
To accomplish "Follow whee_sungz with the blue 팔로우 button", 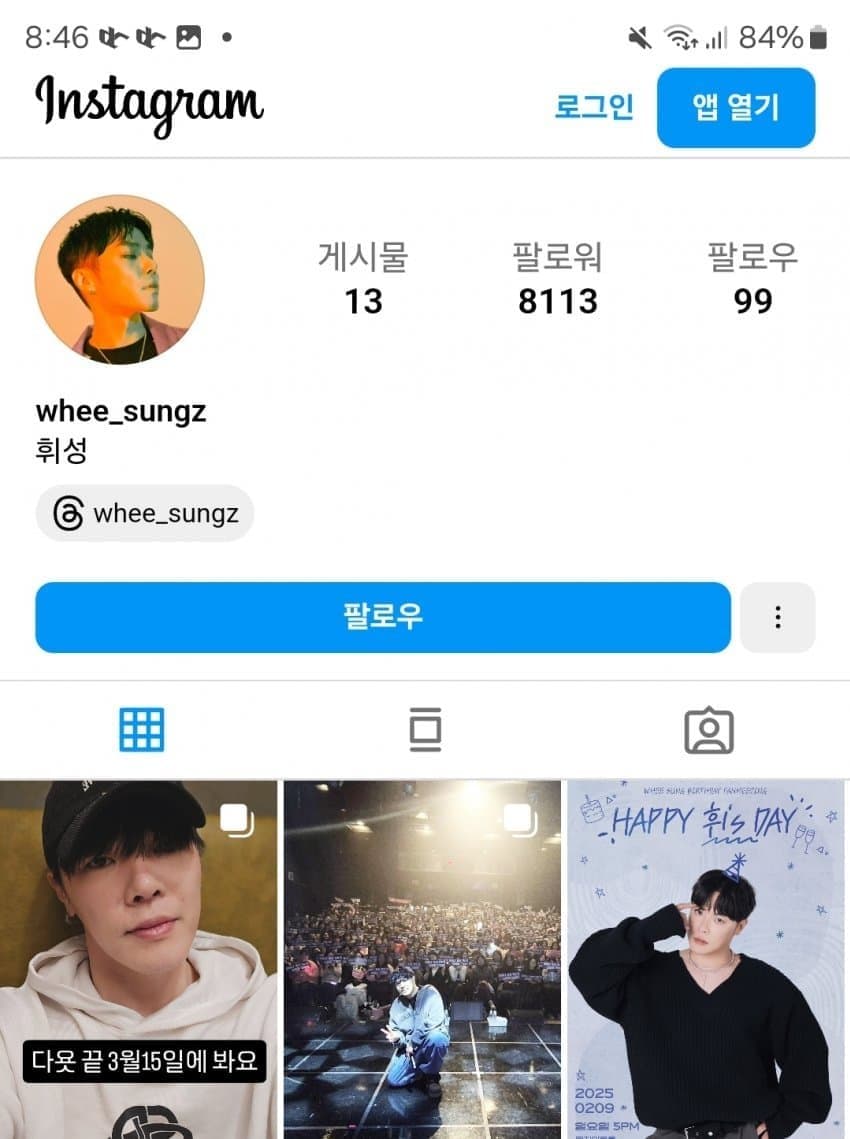I will click(x=383, y=617).
